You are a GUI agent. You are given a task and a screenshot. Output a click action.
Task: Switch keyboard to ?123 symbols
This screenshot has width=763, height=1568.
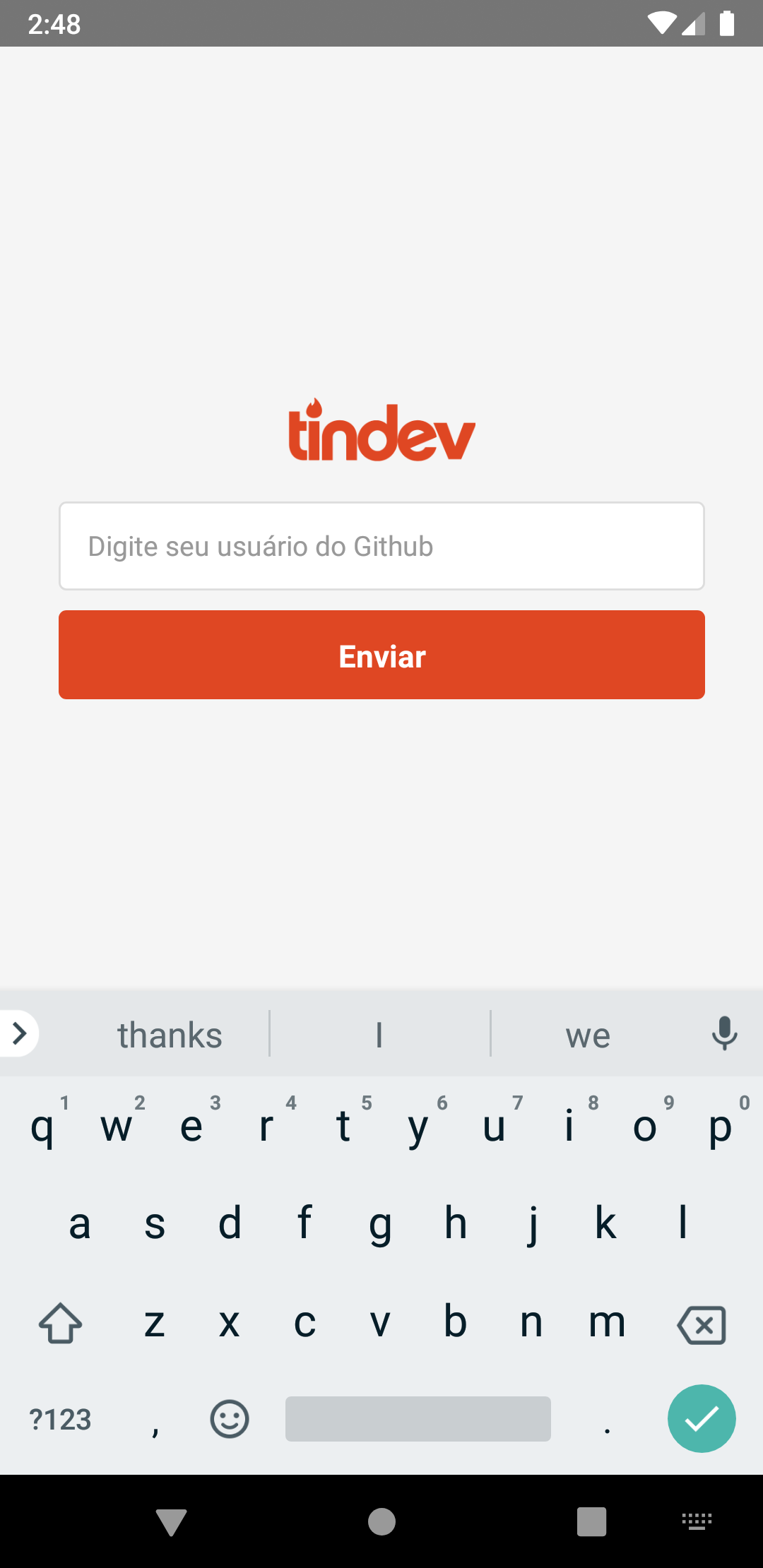(x=61, y=1419)
